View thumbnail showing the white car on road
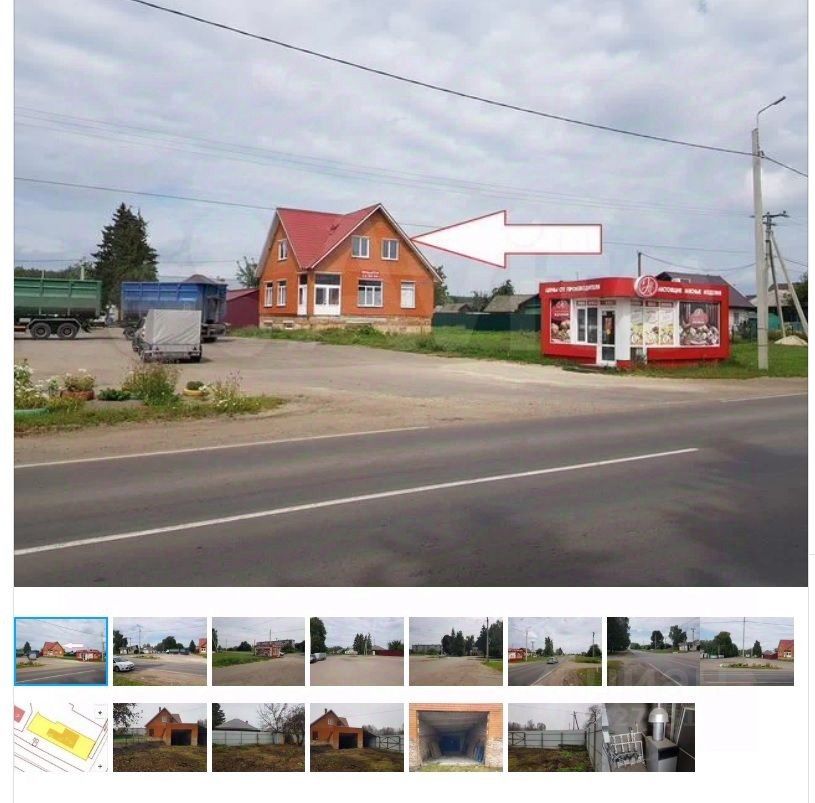The height and width of the screenshot is (803, 815). tap(159, 651)
